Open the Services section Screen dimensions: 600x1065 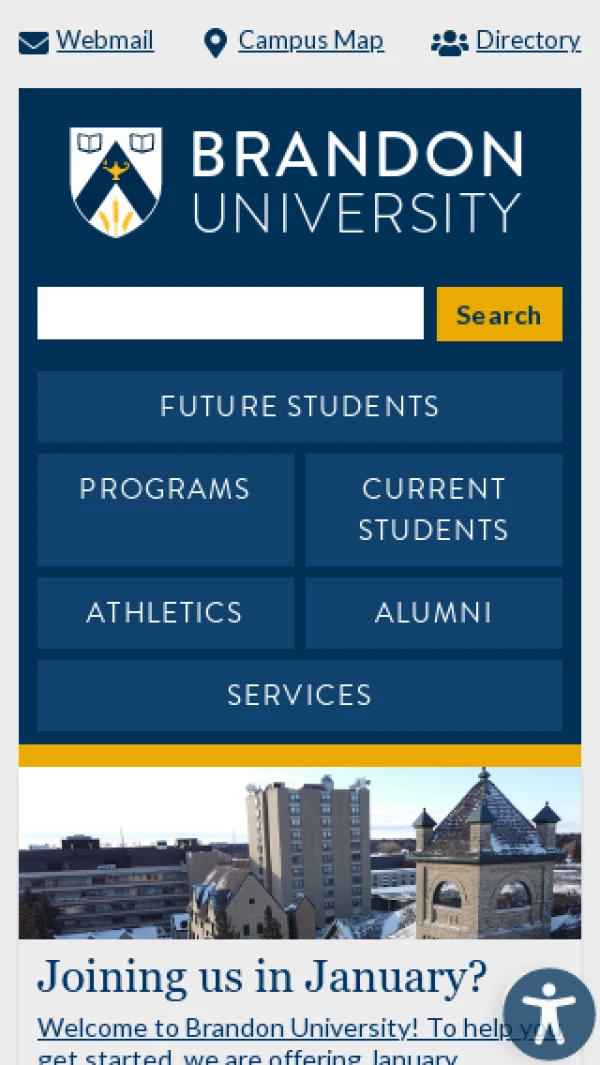tap(299, 695)
